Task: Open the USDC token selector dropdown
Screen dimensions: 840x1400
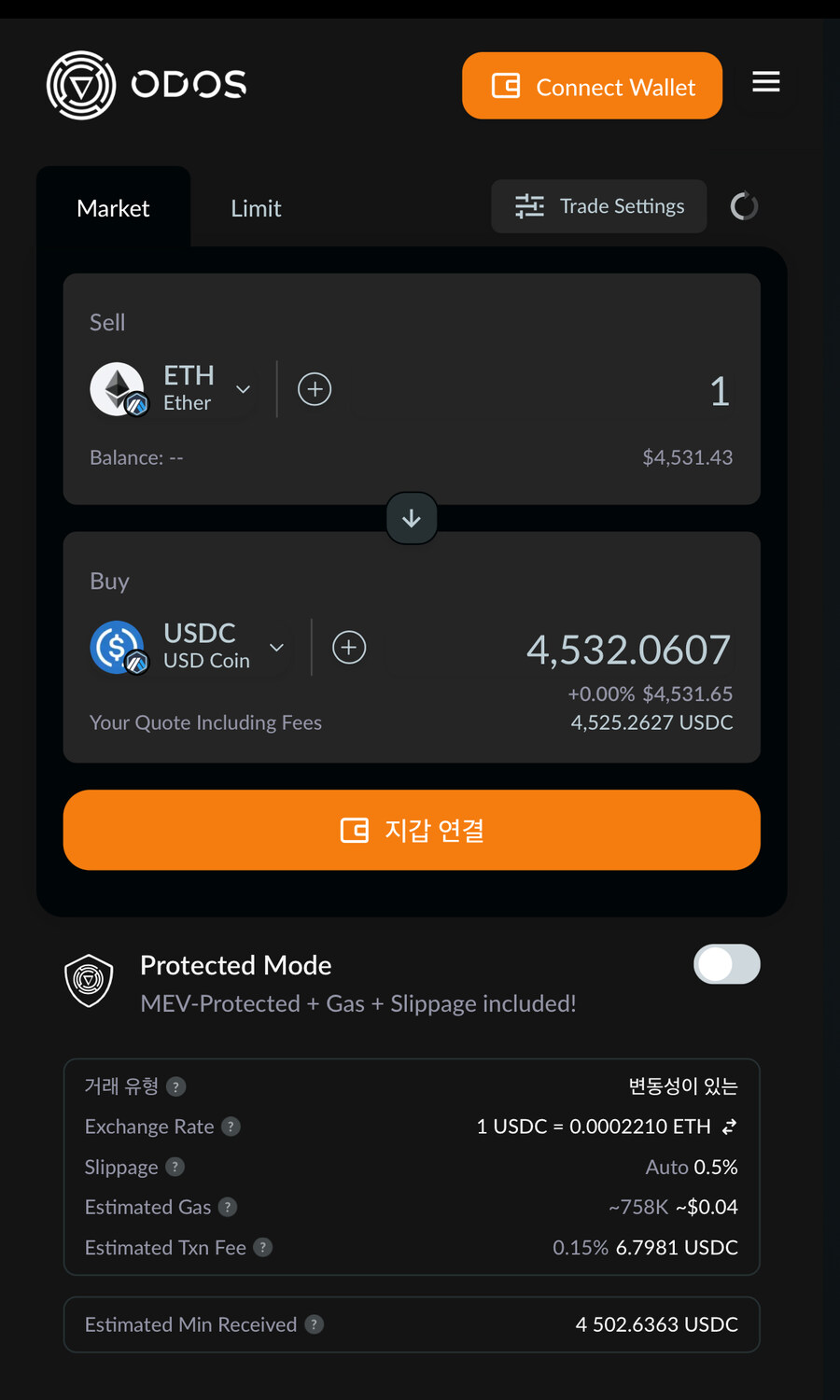Action: tap(276, 647)
